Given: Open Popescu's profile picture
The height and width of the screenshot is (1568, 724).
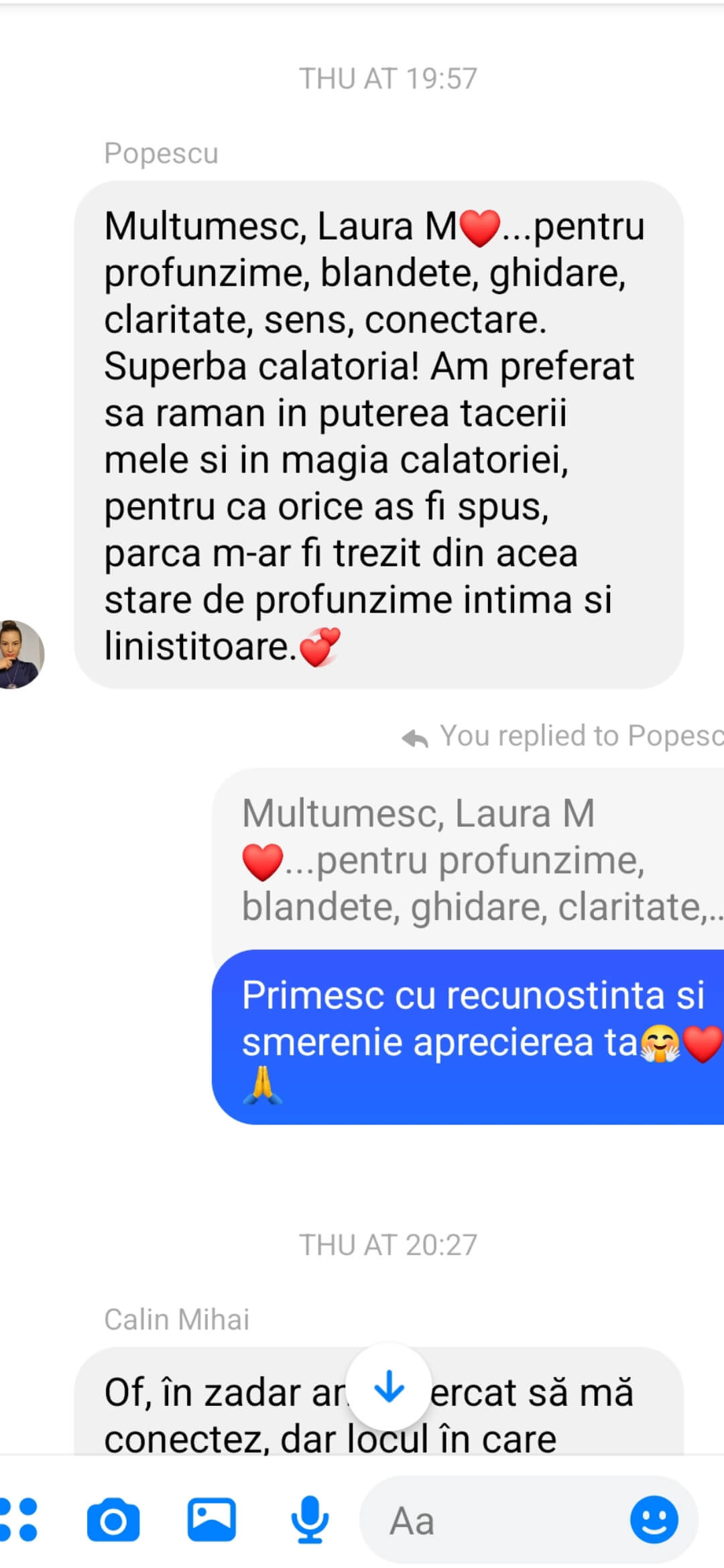Looking at the screenshot, I should pos(21,654).
